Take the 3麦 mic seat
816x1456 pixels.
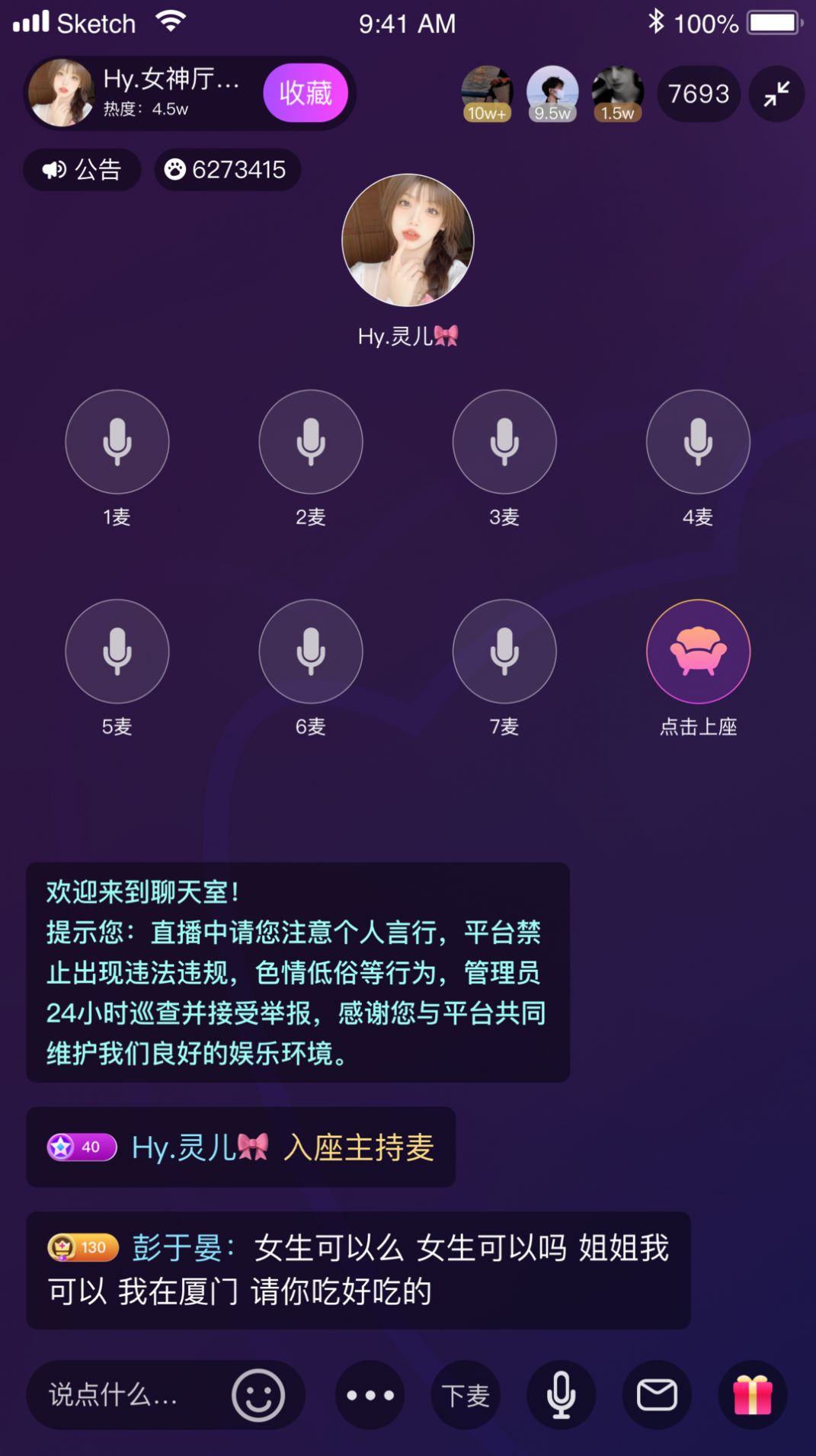(504, 442)
